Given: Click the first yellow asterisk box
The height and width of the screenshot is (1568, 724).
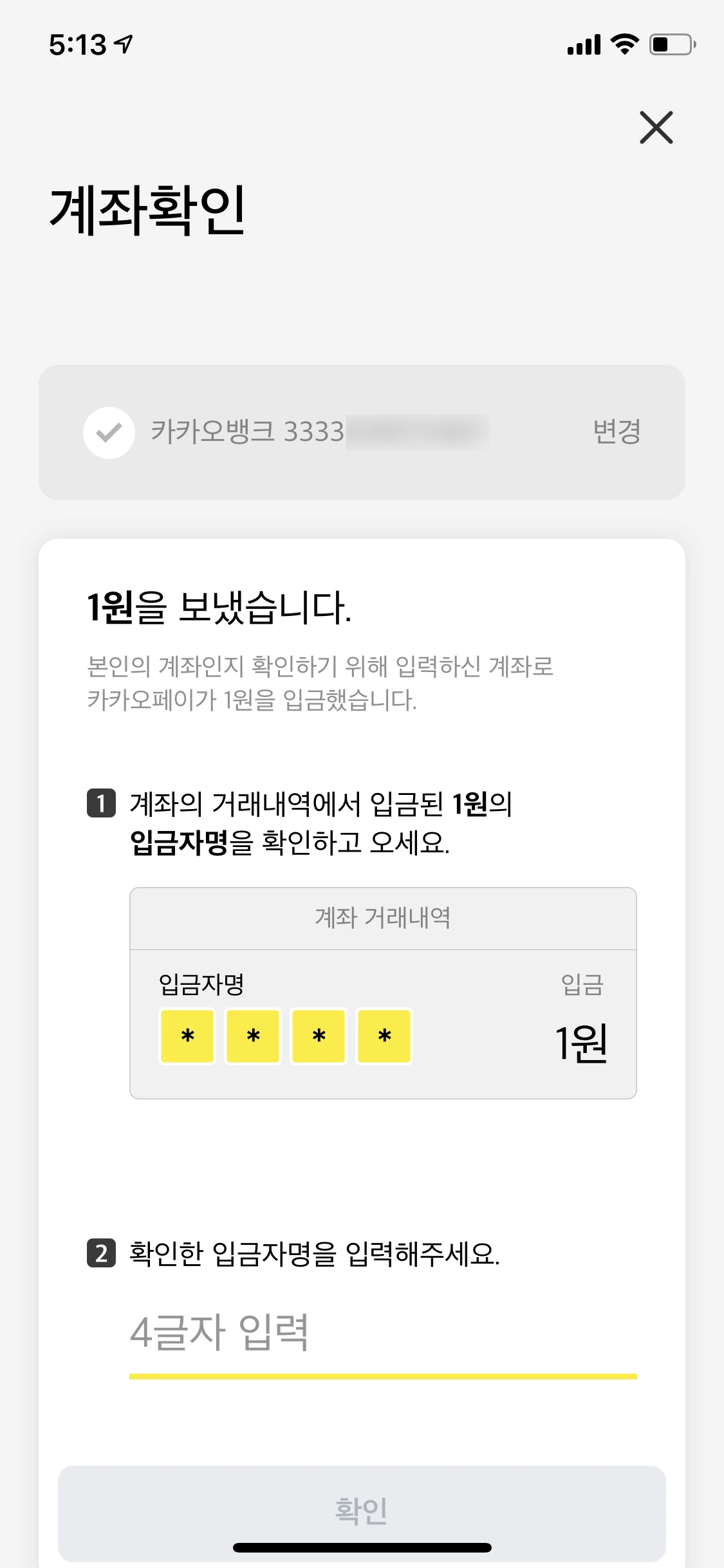Looking at the screenshot, I should [187, 1036].
